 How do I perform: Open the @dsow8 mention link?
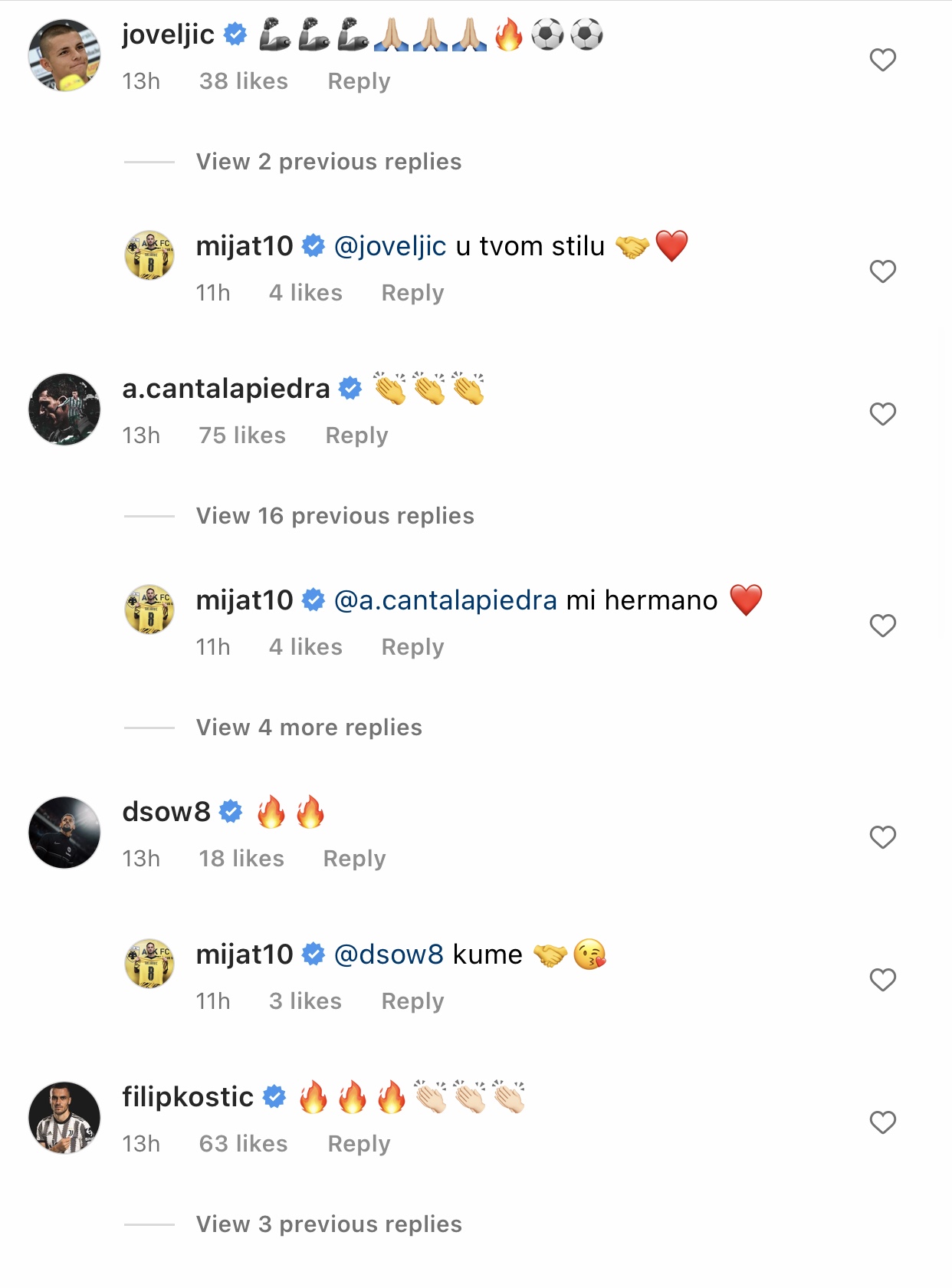coord(389,955)
